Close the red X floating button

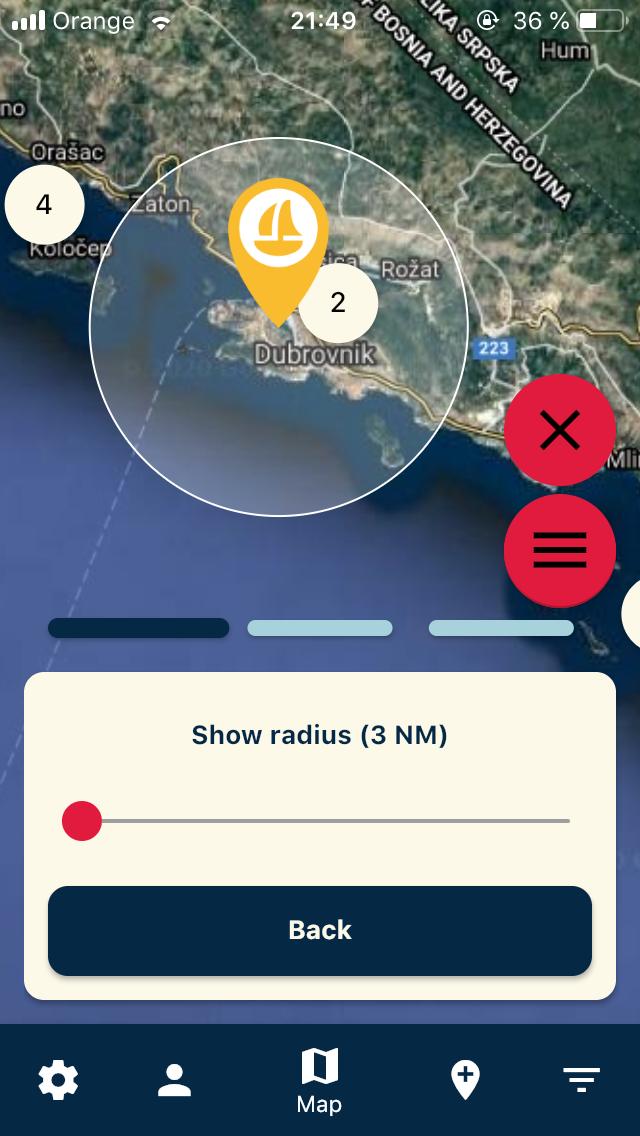coord(559,431)
